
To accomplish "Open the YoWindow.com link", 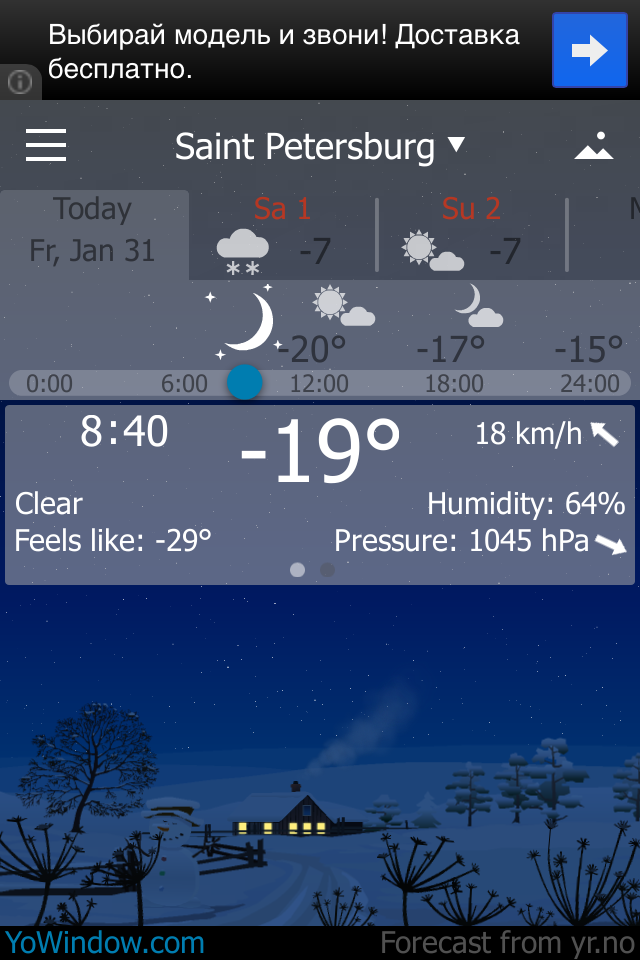I will click(x=104, y=942).
